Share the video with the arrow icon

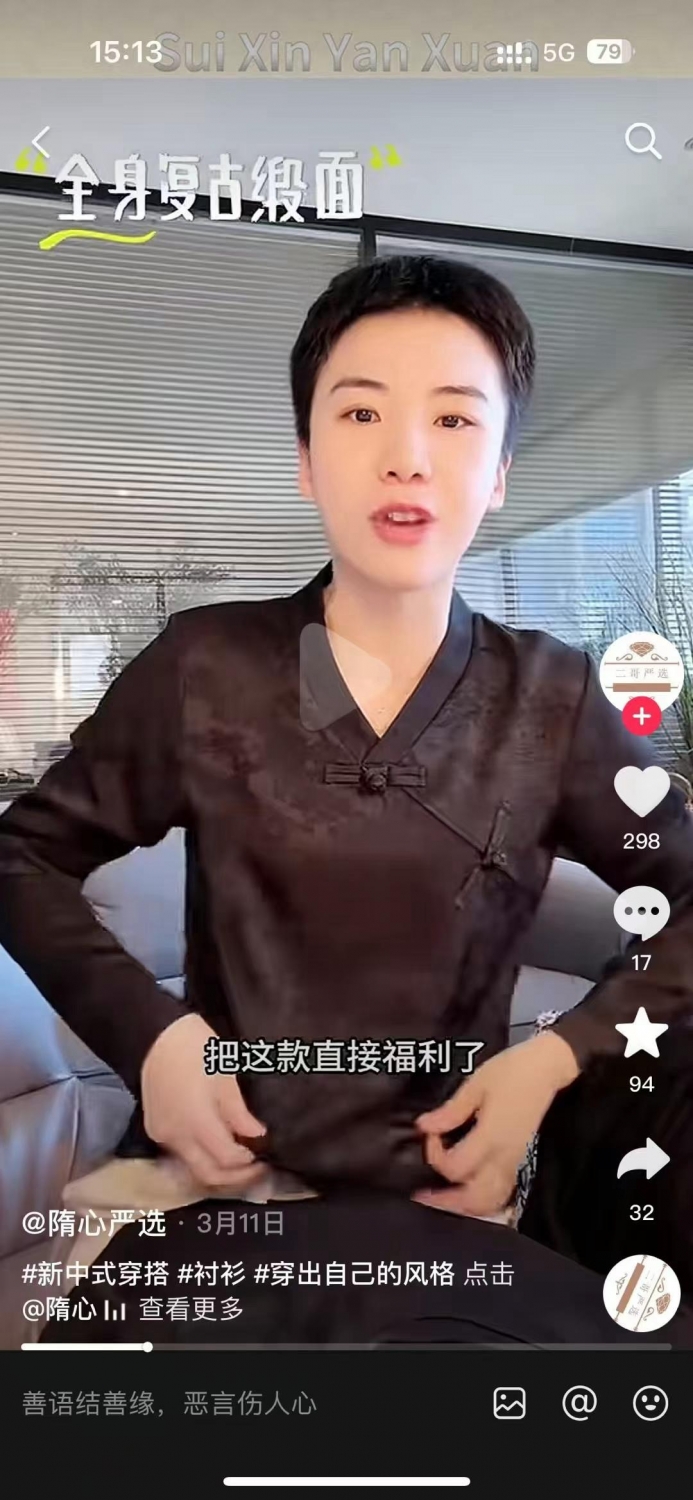(x=641, y=1160)
